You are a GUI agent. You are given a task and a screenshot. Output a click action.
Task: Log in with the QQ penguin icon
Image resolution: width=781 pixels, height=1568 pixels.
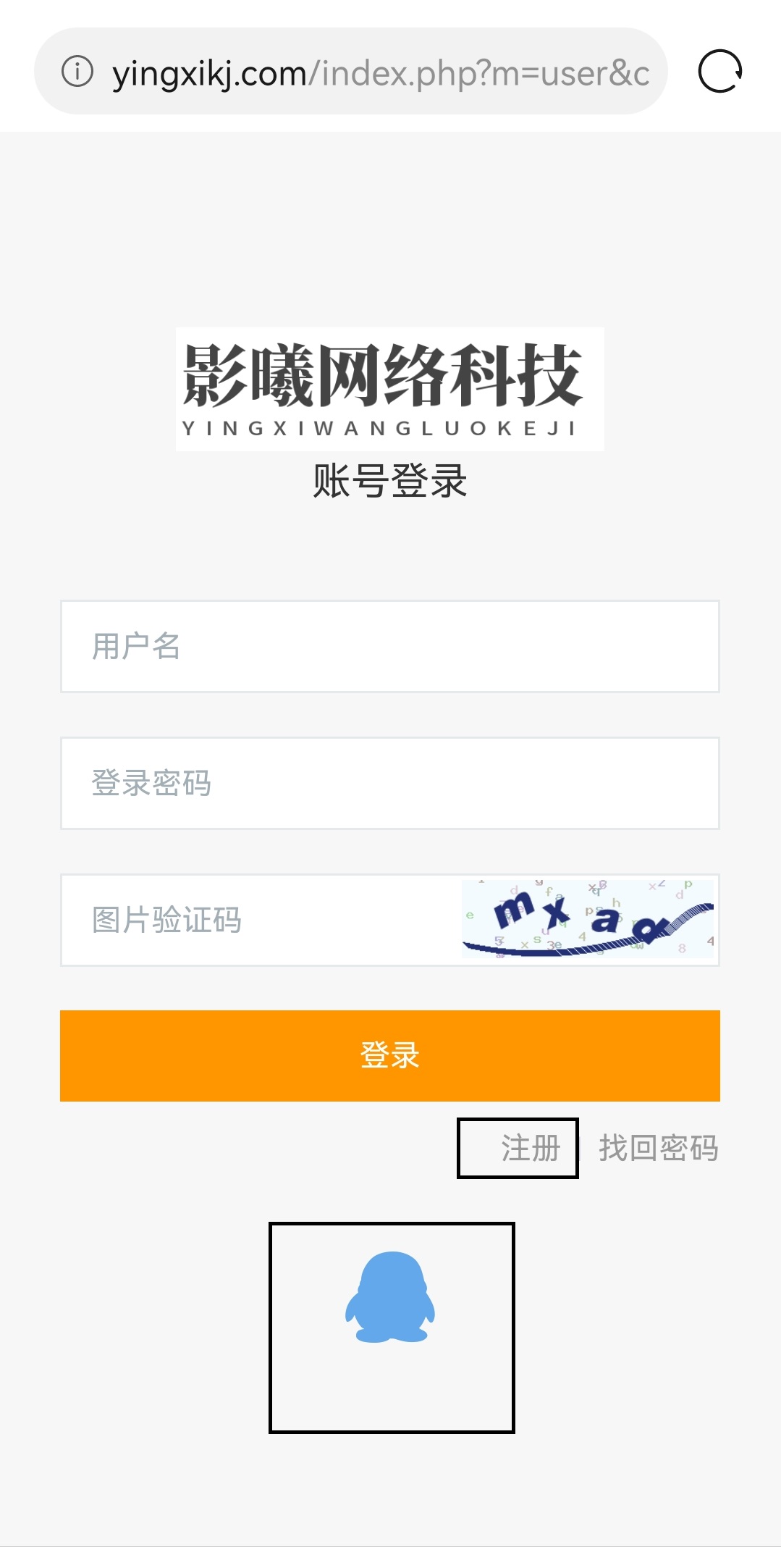coord(390,1297)
